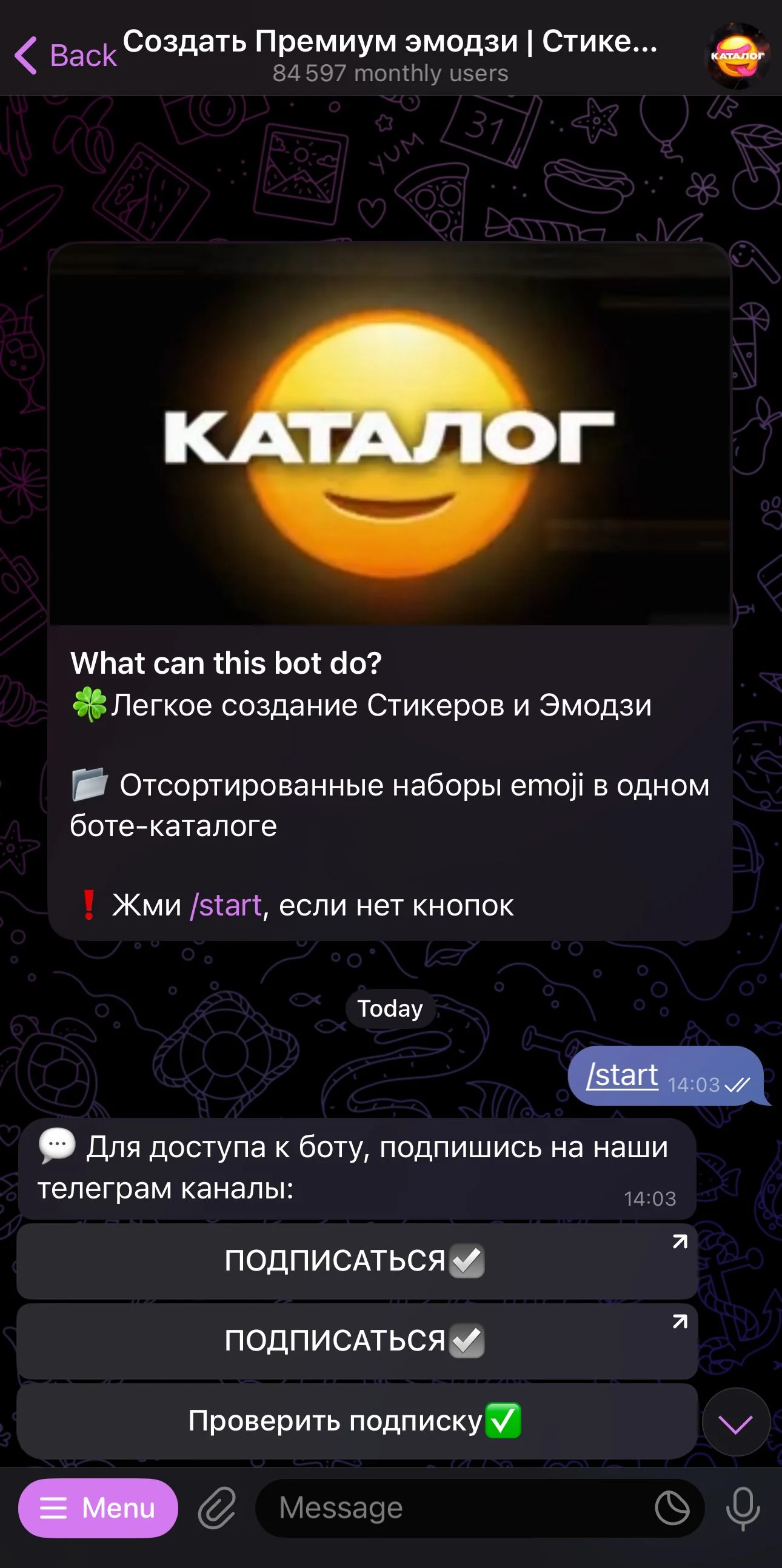Go back using the Back button

pos(64,56)
